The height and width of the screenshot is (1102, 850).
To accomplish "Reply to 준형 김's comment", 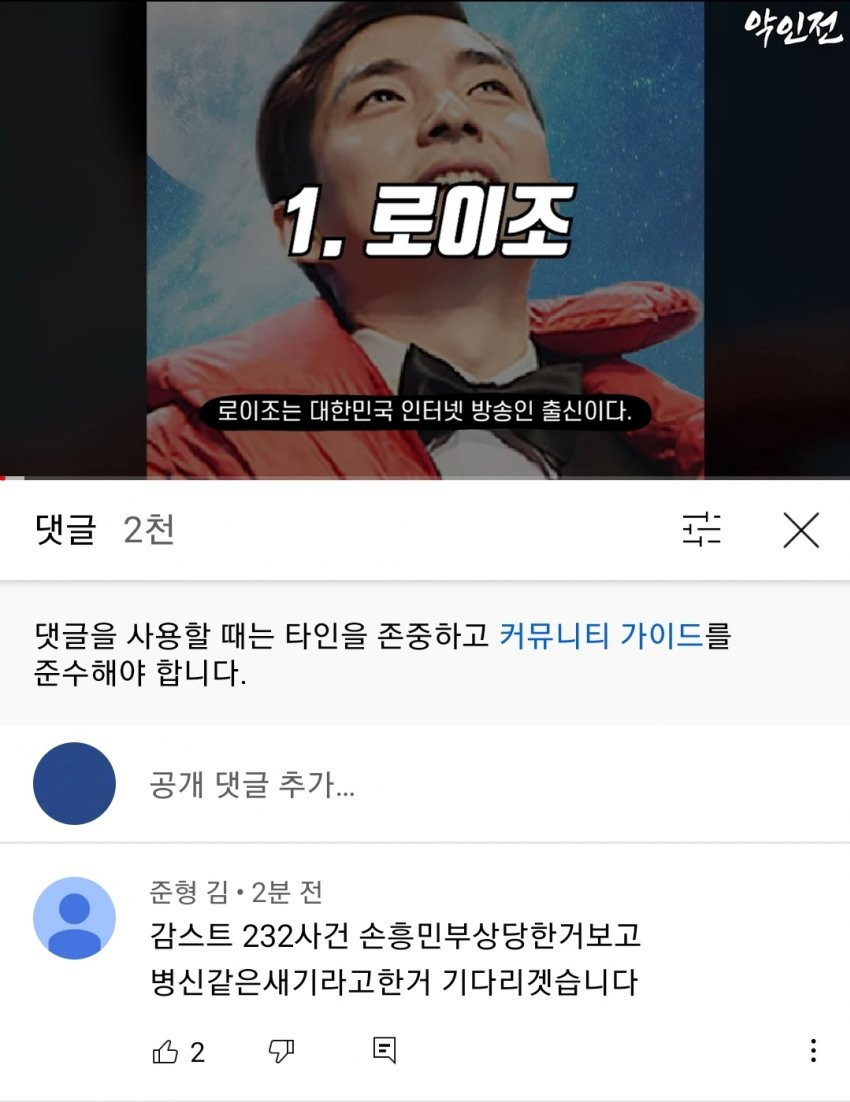I will click(384, 1051).
